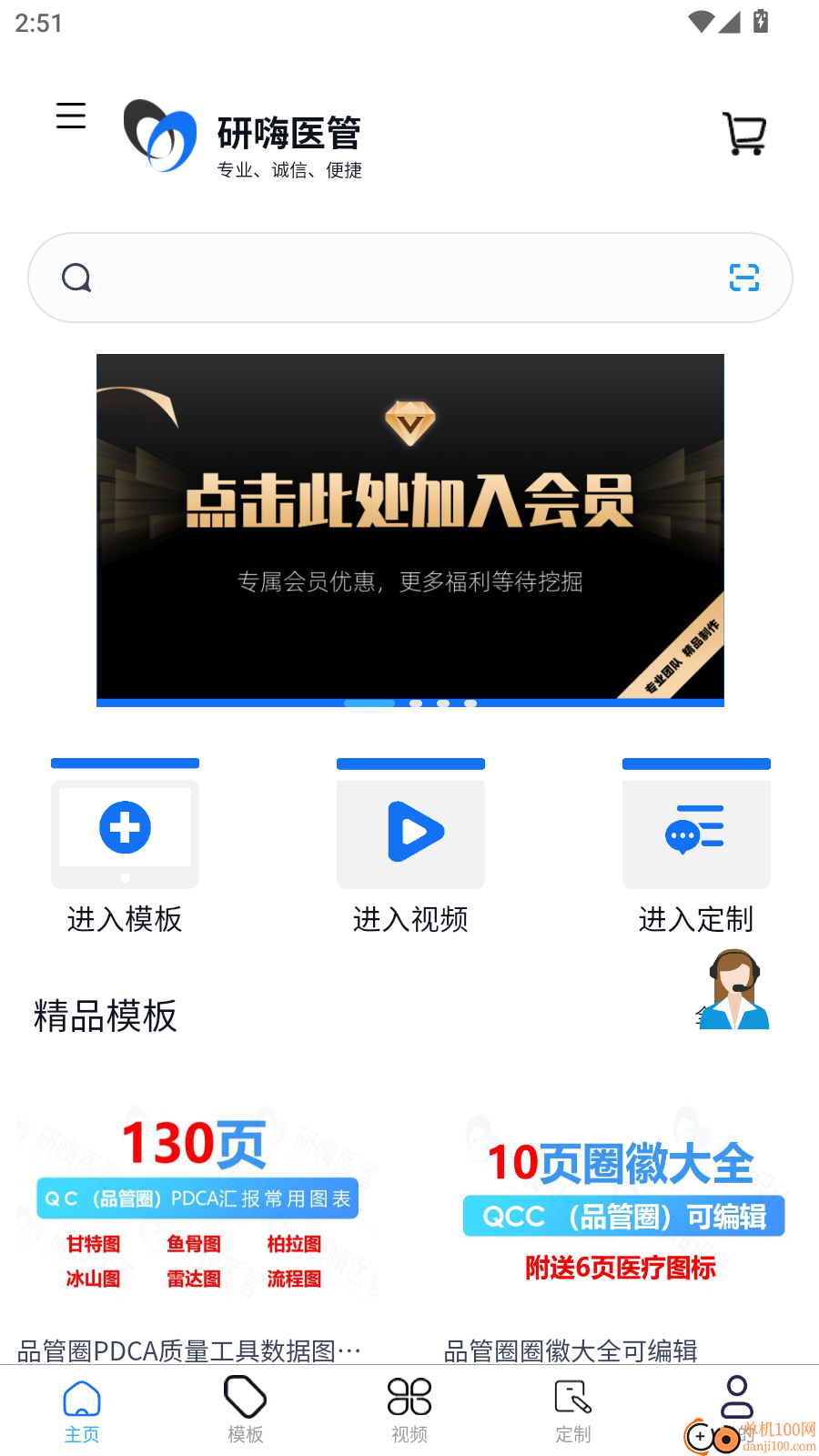Tap the second carousel pagination dot
The image size is (819, 1456).
click(x=417, y=703)
